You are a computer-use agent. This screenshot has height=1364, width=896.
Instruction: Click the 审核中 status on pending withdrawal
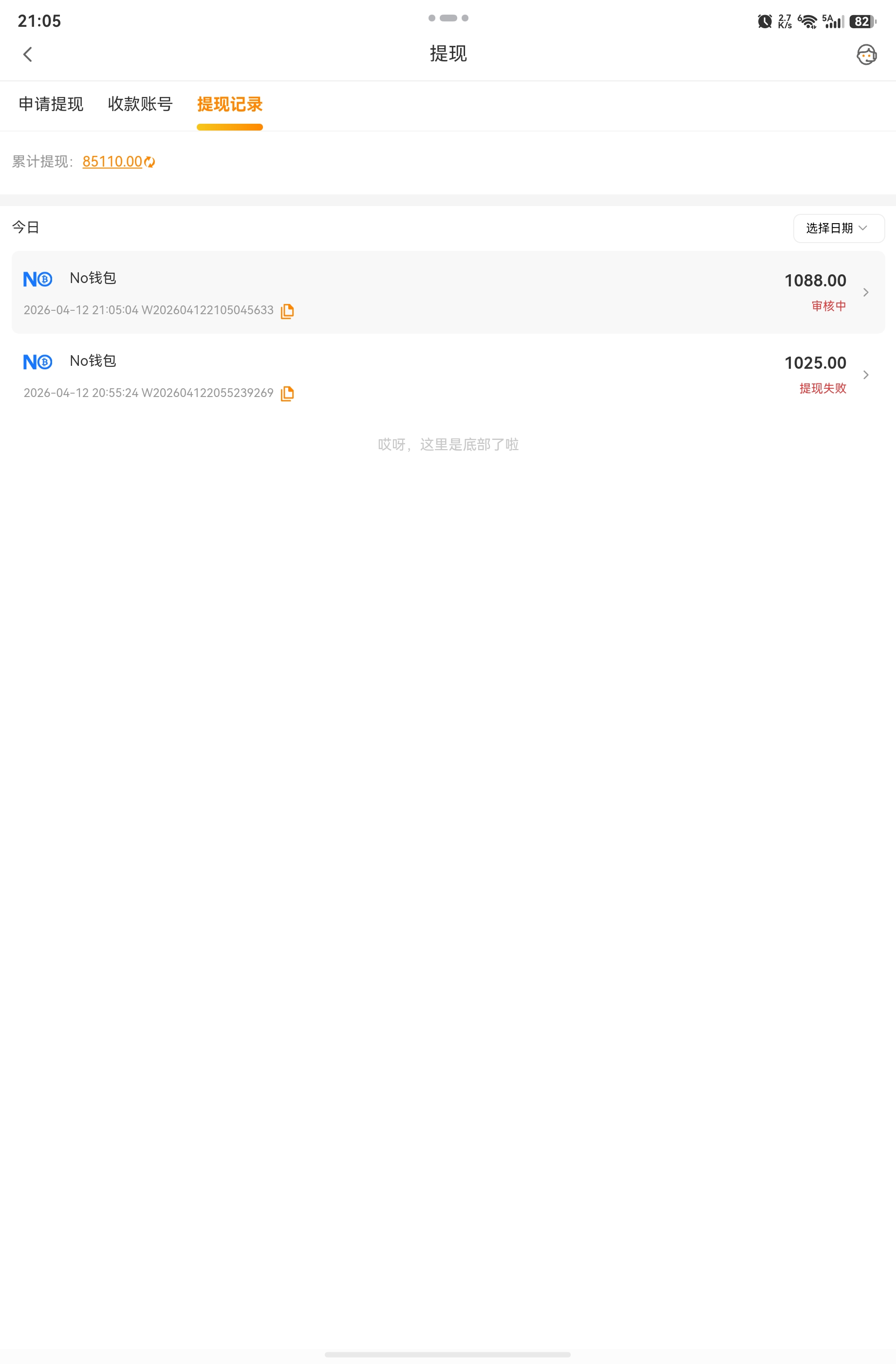[x=828, y=306]
